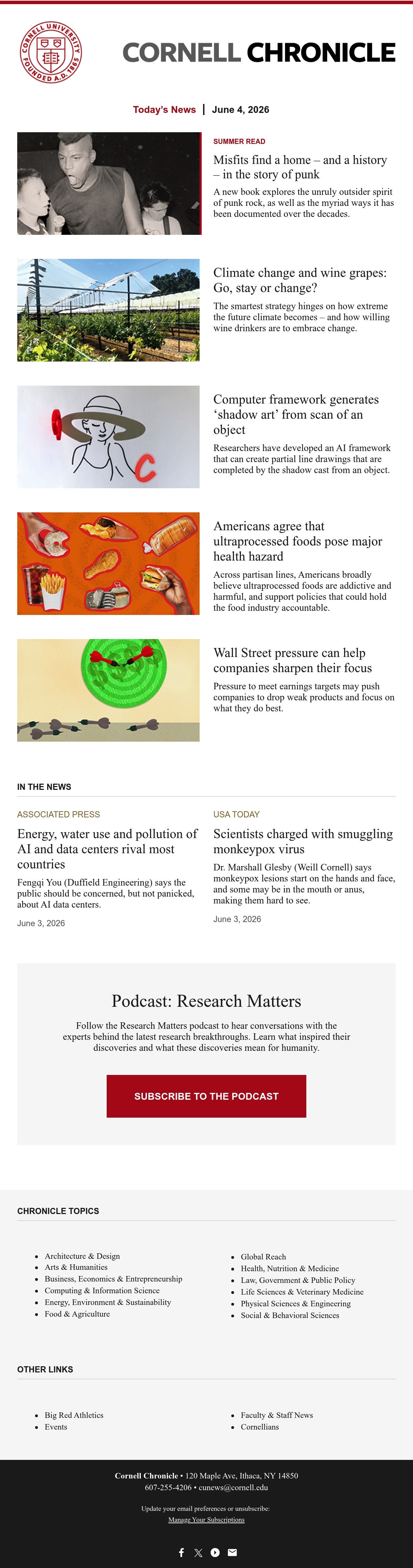Tap the Wall Street dartboard image

point(108,690)
